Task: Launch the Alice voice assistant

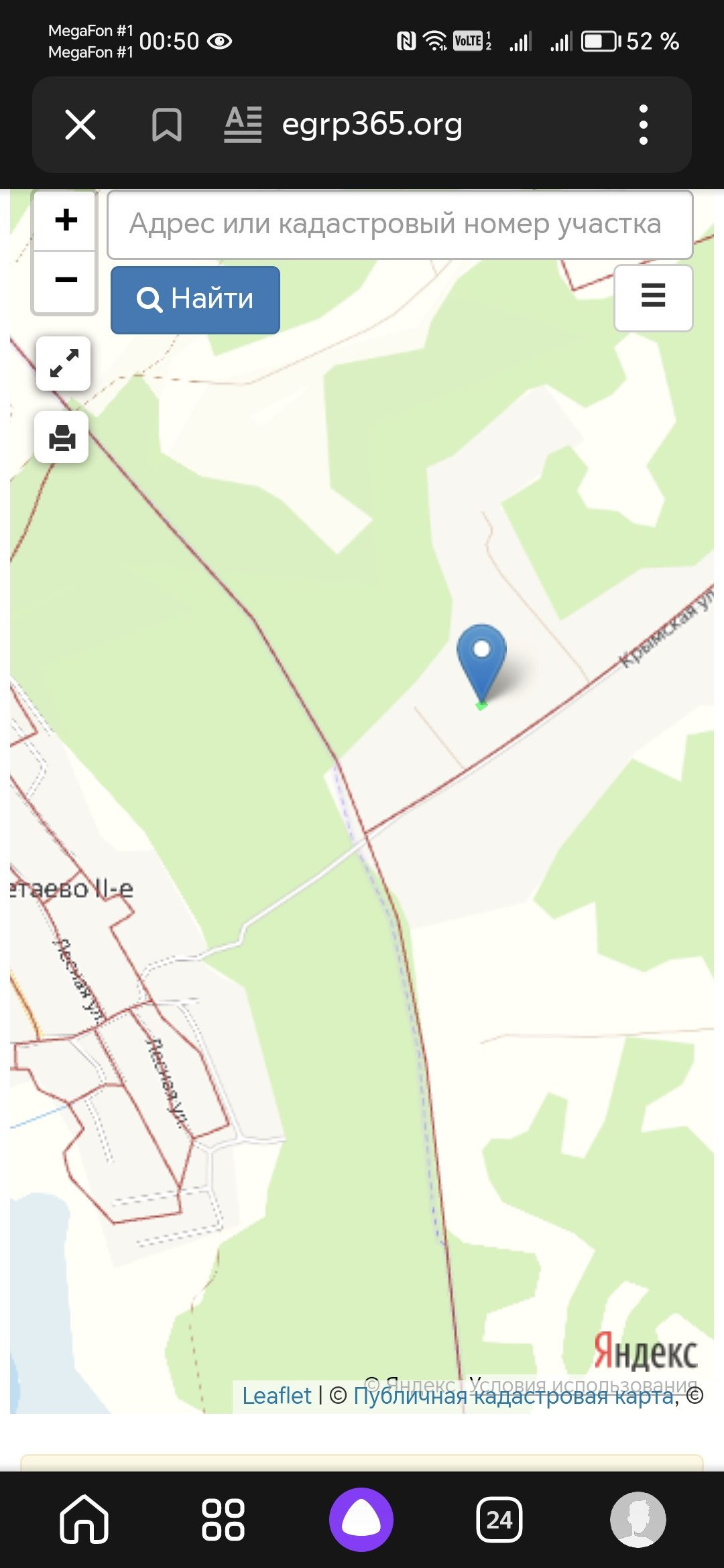Action: 361,1519
